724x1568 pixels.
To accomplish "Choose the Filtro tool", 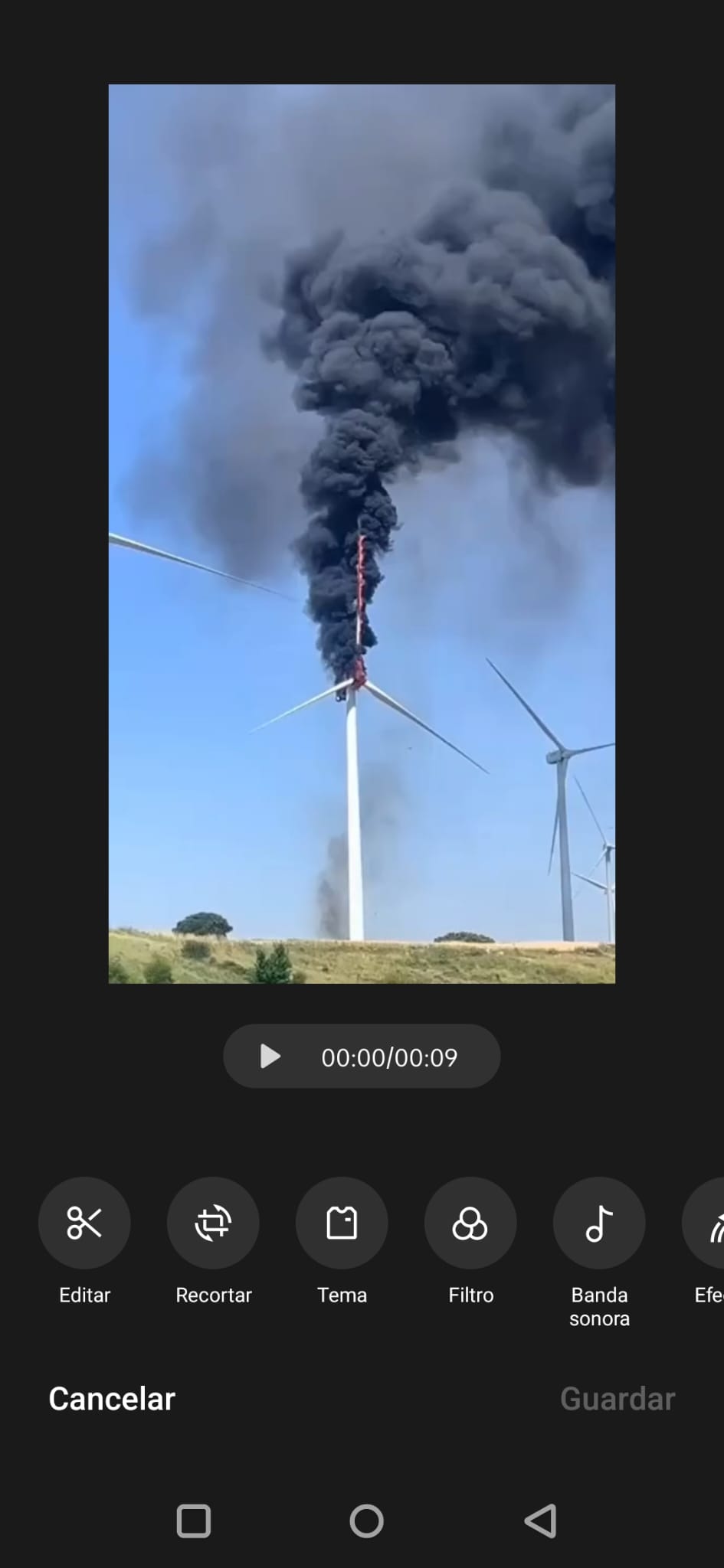I will [x=470, y=1223].
